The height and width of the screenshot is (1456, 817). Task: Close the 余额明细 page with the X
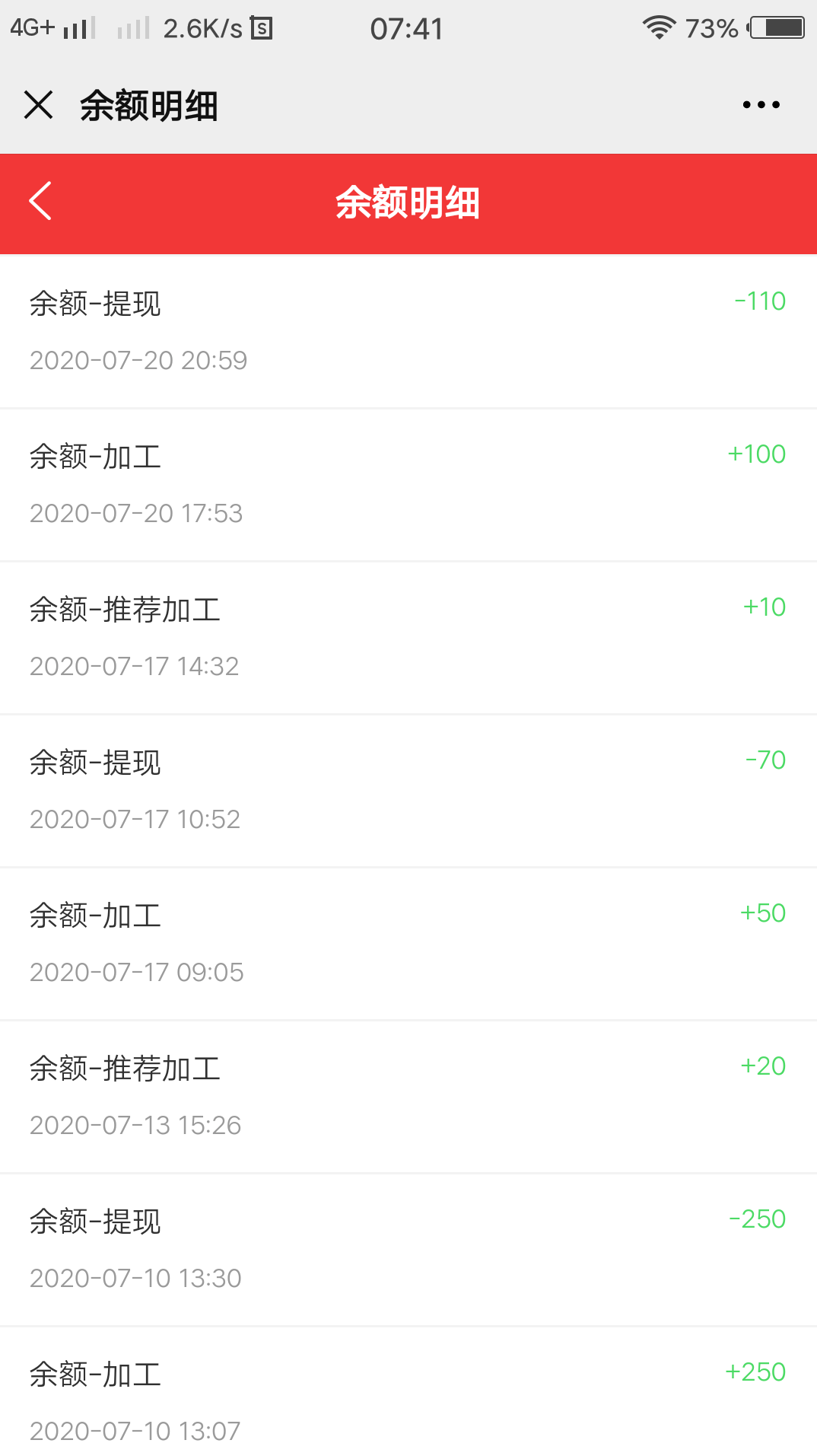pos(38,105)
